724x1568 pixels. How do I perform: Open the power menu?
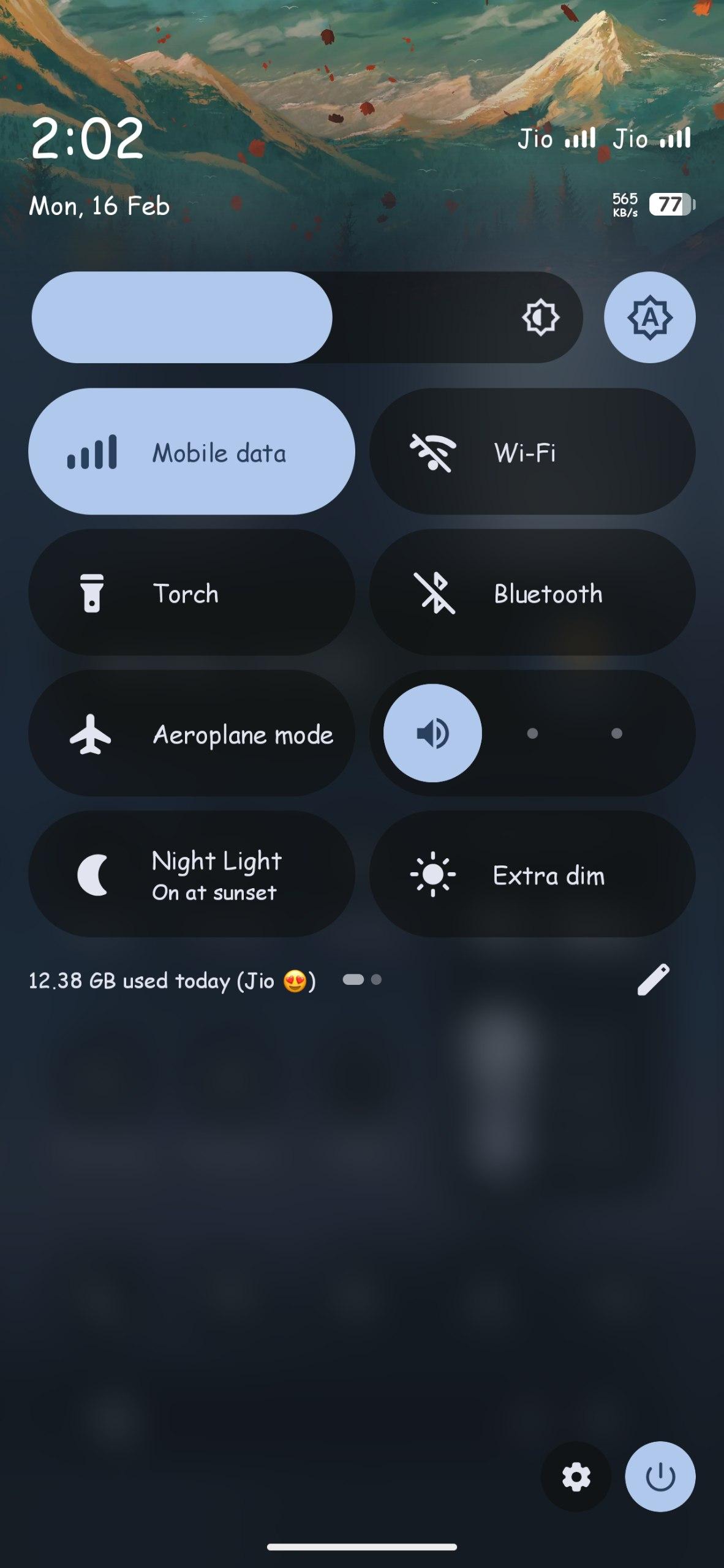point(660,1477)
